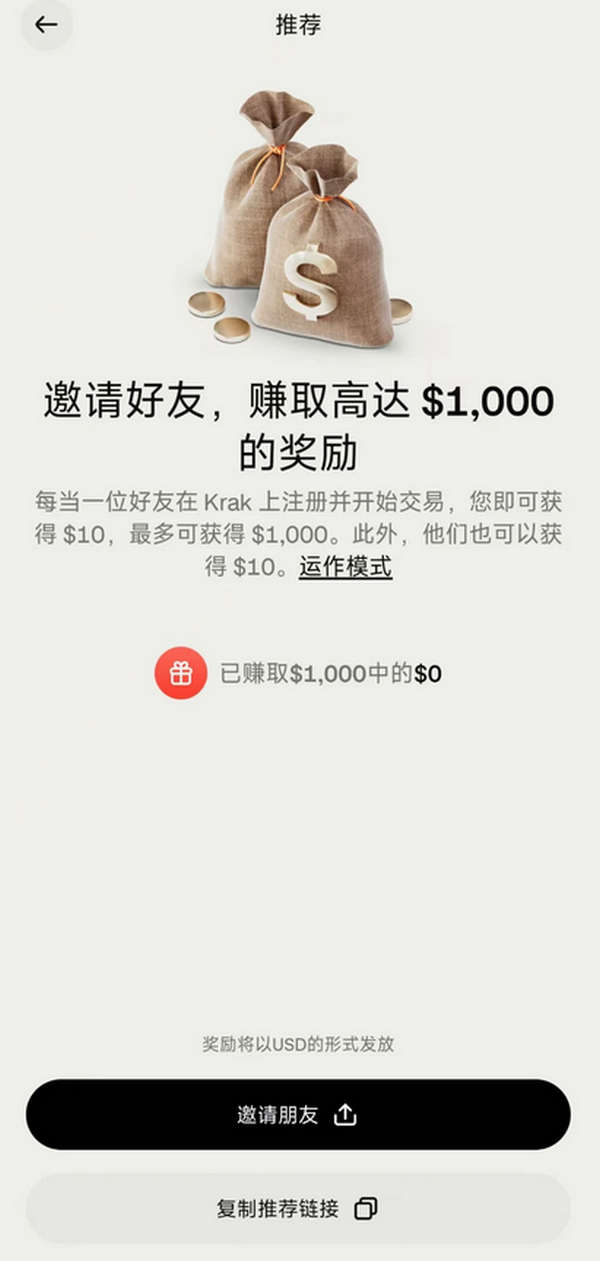The height and width of the screenshot is (1261, 600).
Task: Open the 运作模式 link
Action: click(x=345, y=567)
